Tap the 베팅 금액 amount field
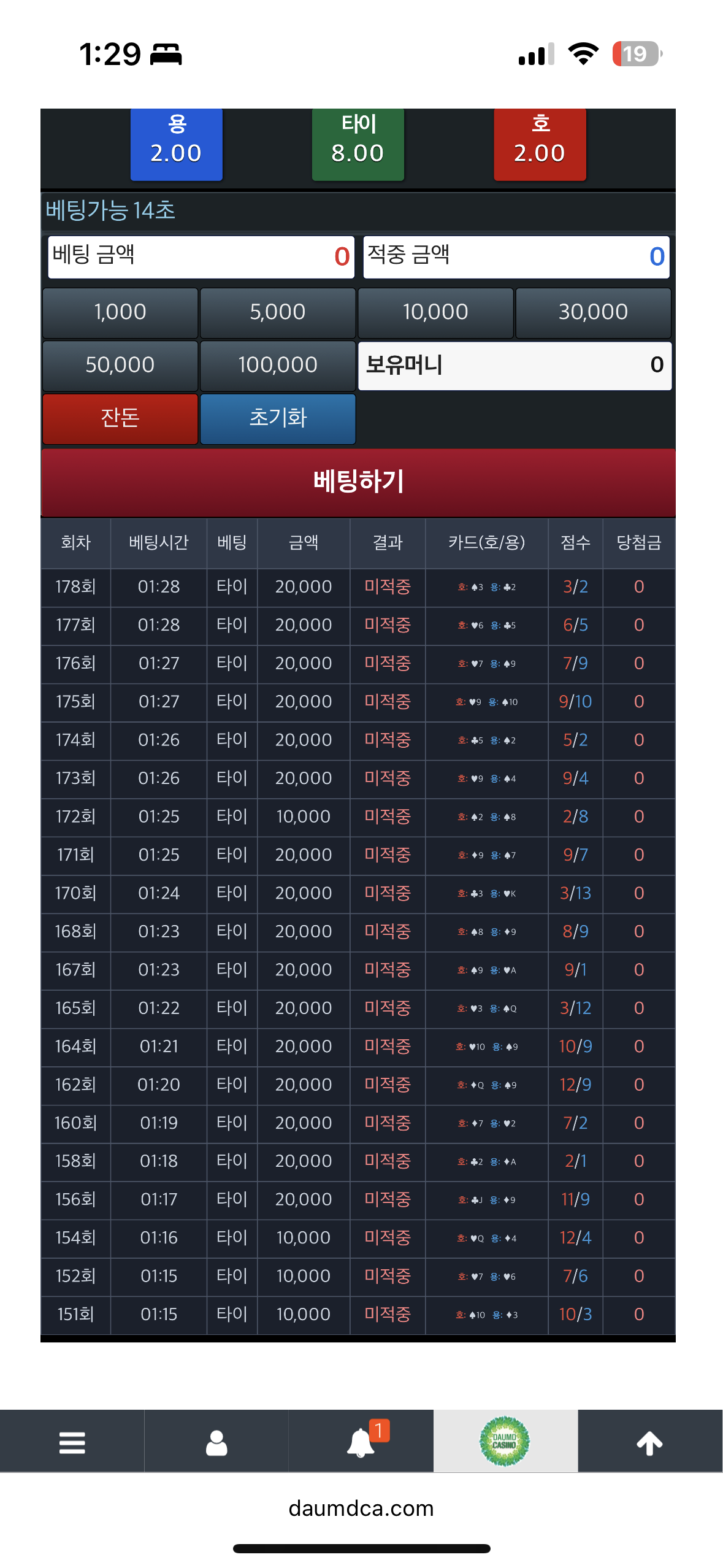 [x=201, y=256]
